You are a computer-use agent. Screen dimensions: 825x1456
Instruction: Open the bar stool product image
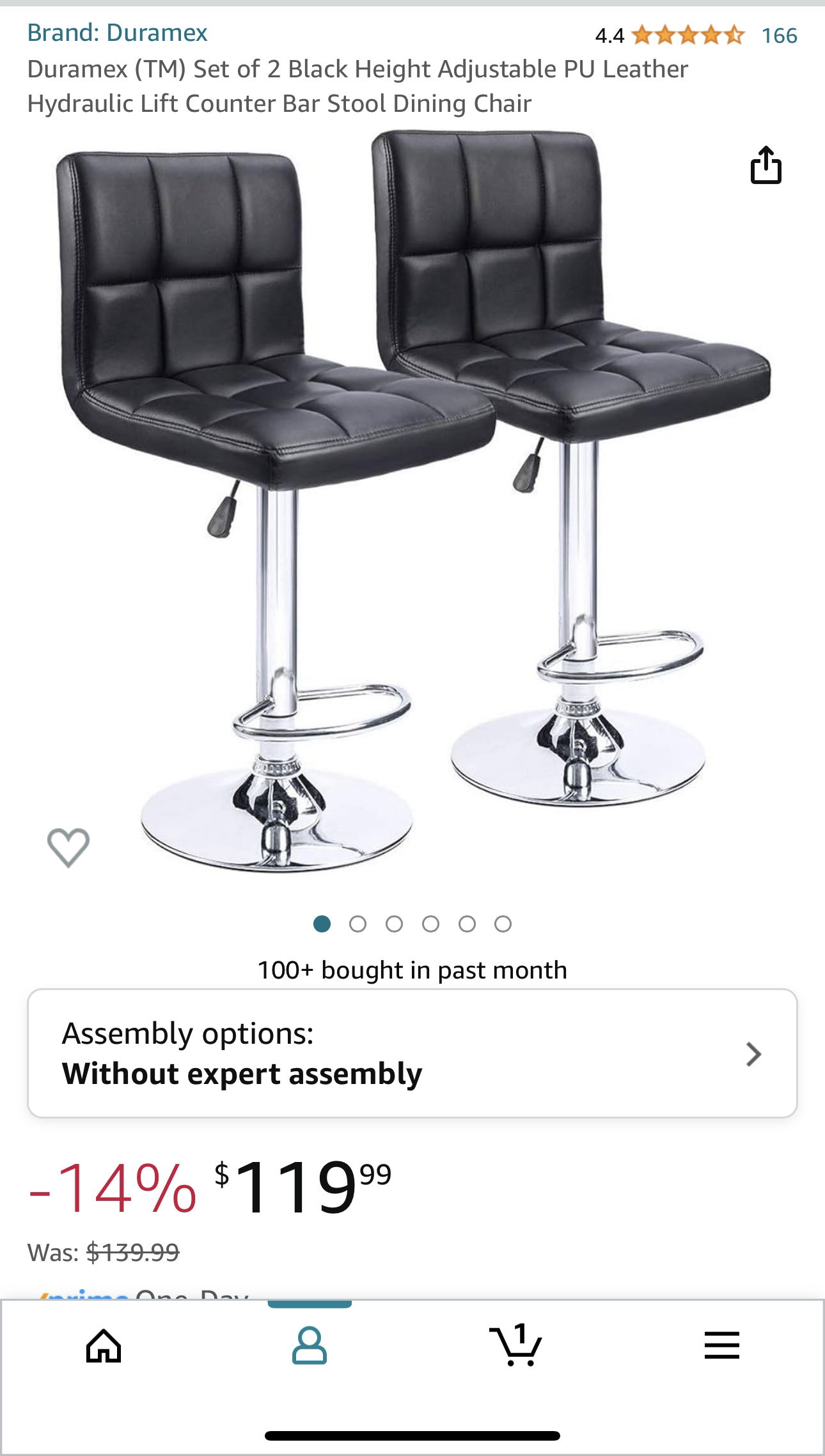coord(412,500)
